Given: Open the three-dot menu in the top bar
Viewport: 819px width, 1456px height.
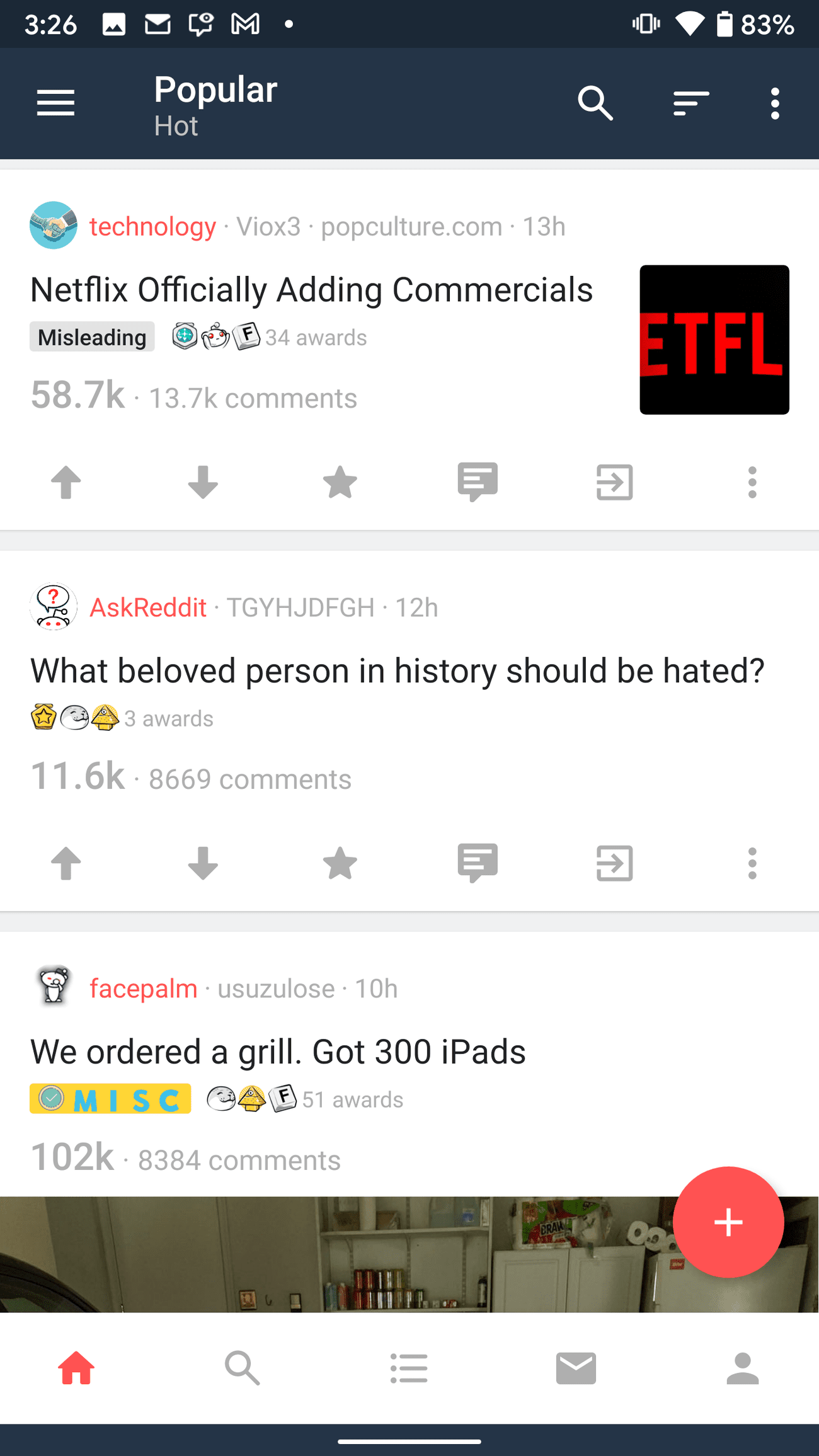Looking at the screenshot, I should (x=775, y=103).
